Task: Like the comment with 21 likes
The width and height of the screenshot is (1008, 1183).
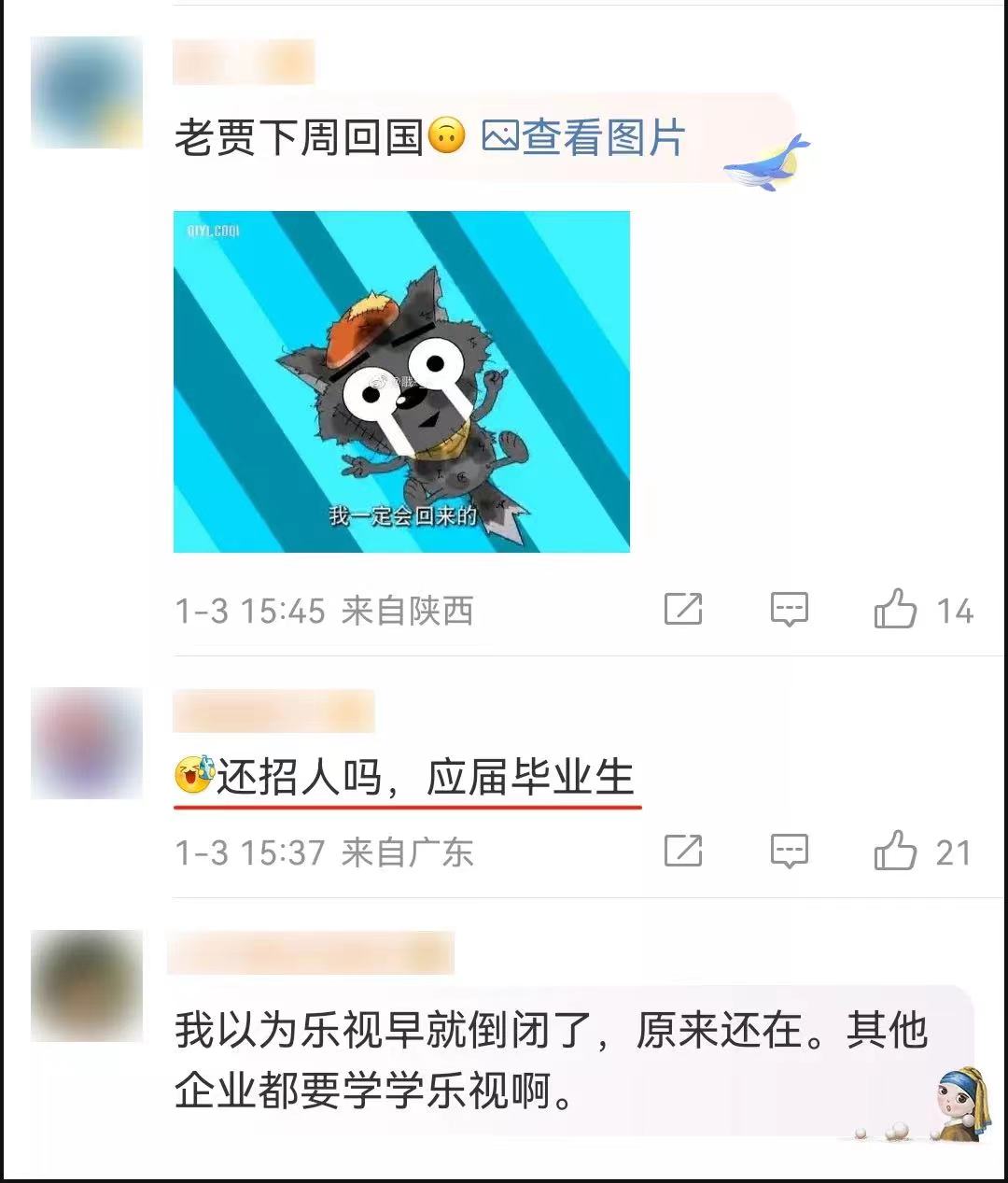Action: click(x=895, y=851)
